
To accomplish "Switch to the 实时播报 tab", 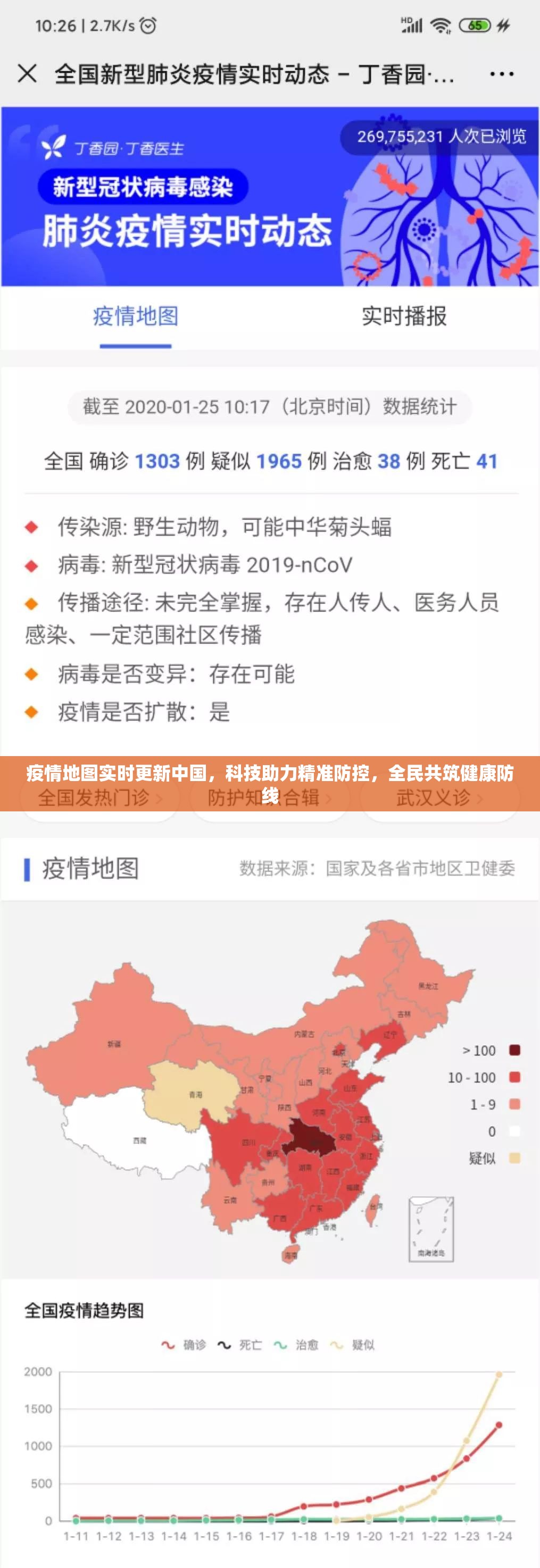I will click(404, 317).
